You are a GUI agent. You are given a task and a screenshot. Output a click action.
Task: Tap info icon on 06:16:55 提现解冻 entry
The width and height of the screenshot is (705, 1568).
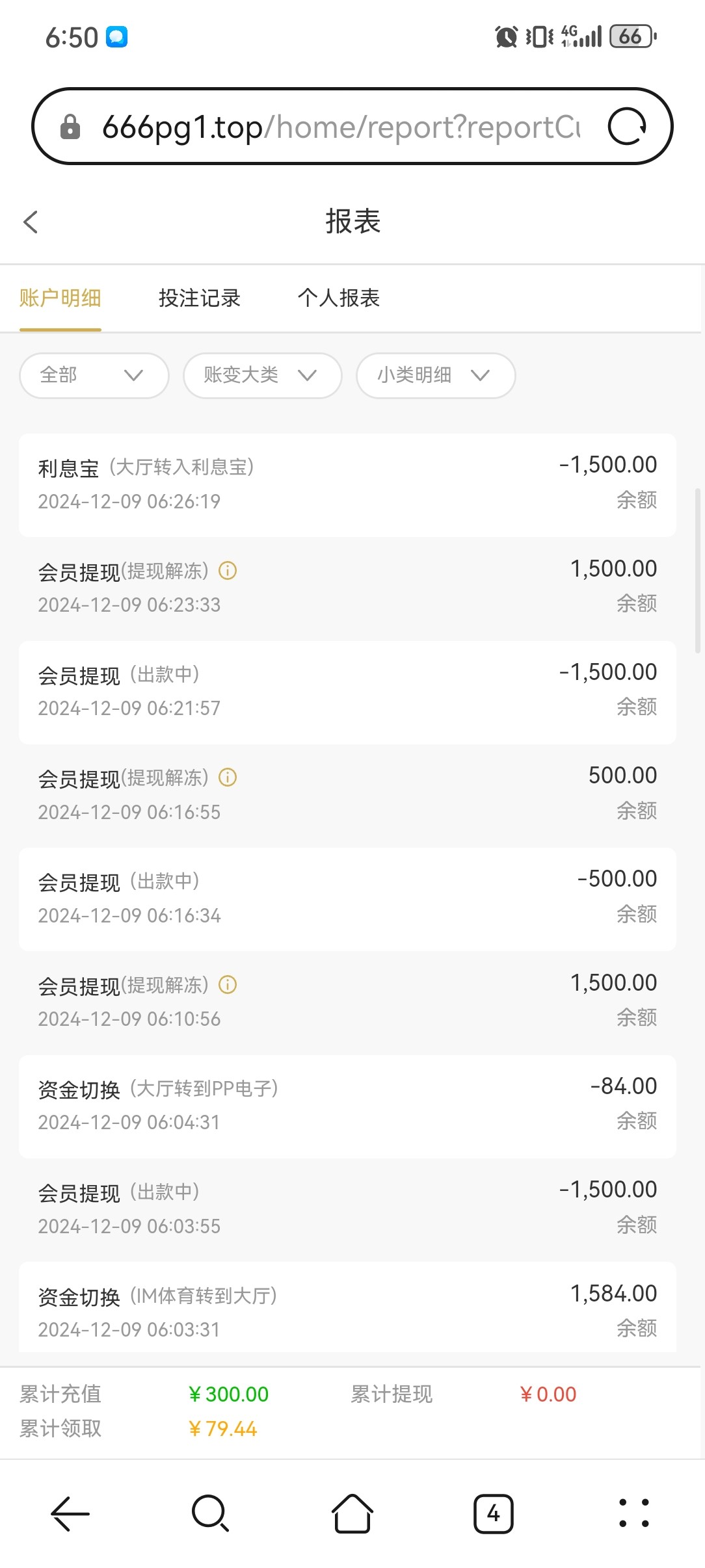[228, 777]
